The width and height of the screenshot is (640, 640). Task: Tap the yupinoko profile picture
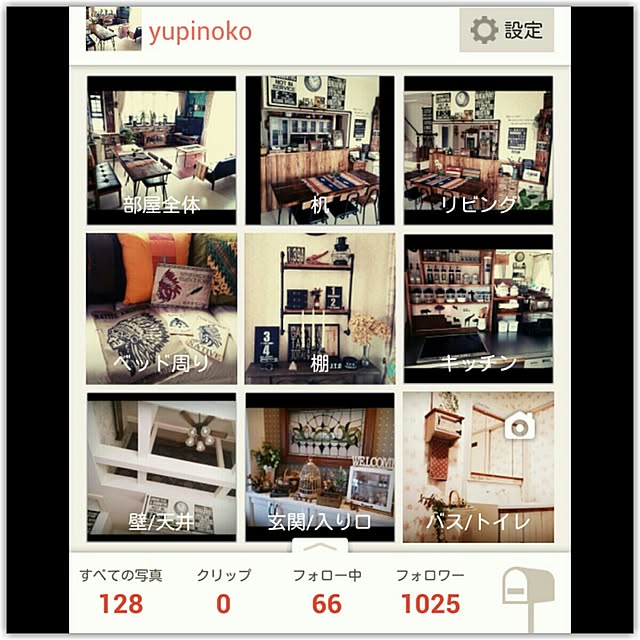tap(113, 30)
